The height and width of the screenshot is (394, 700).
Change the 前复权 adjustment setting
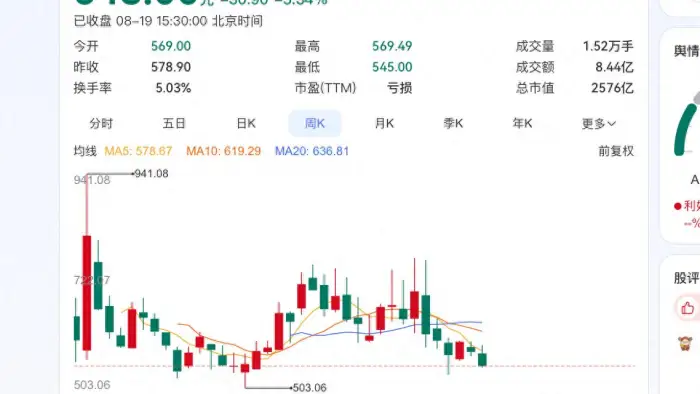click(x=616, y=151)
